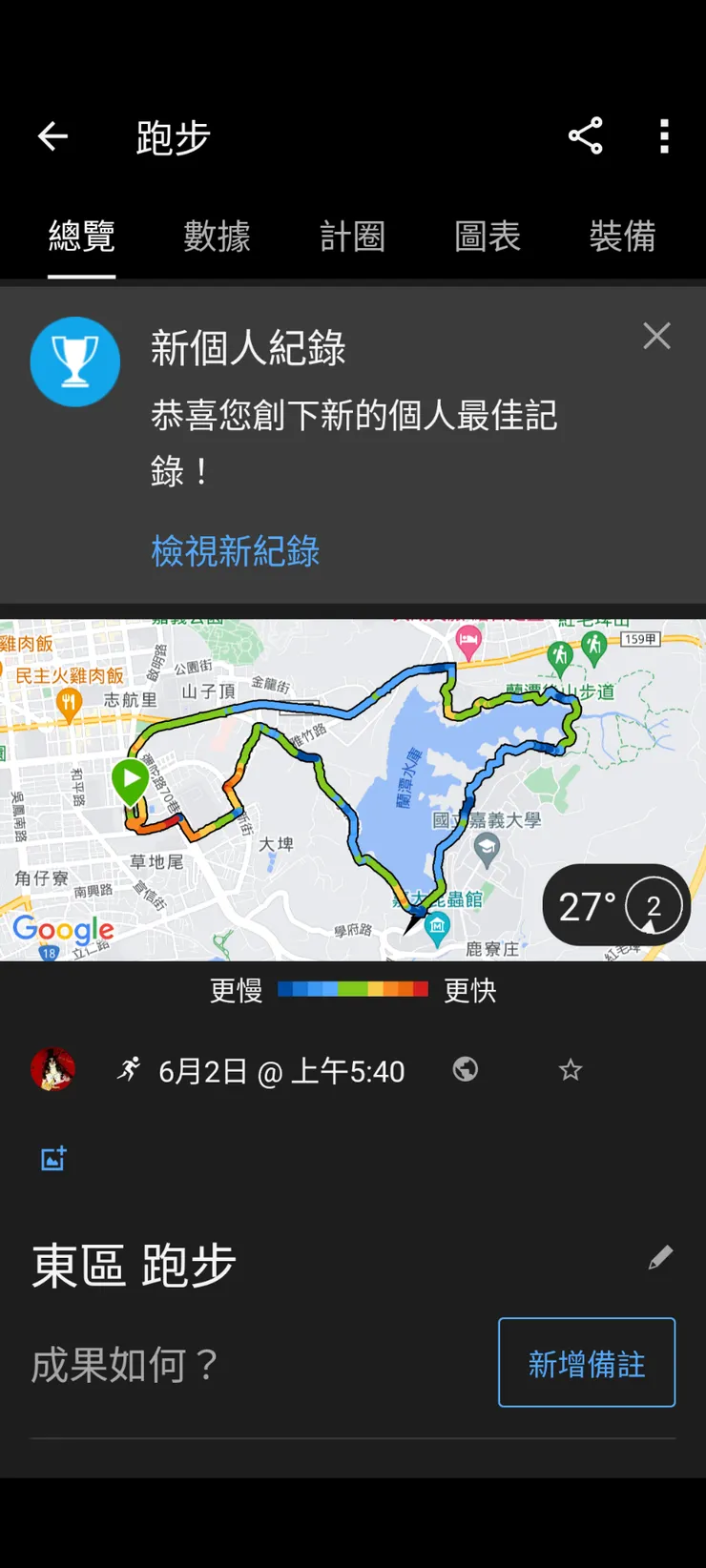The image size is (706, 1568).
Task: Click the running activity type icon
Action: coord(131,1069)
